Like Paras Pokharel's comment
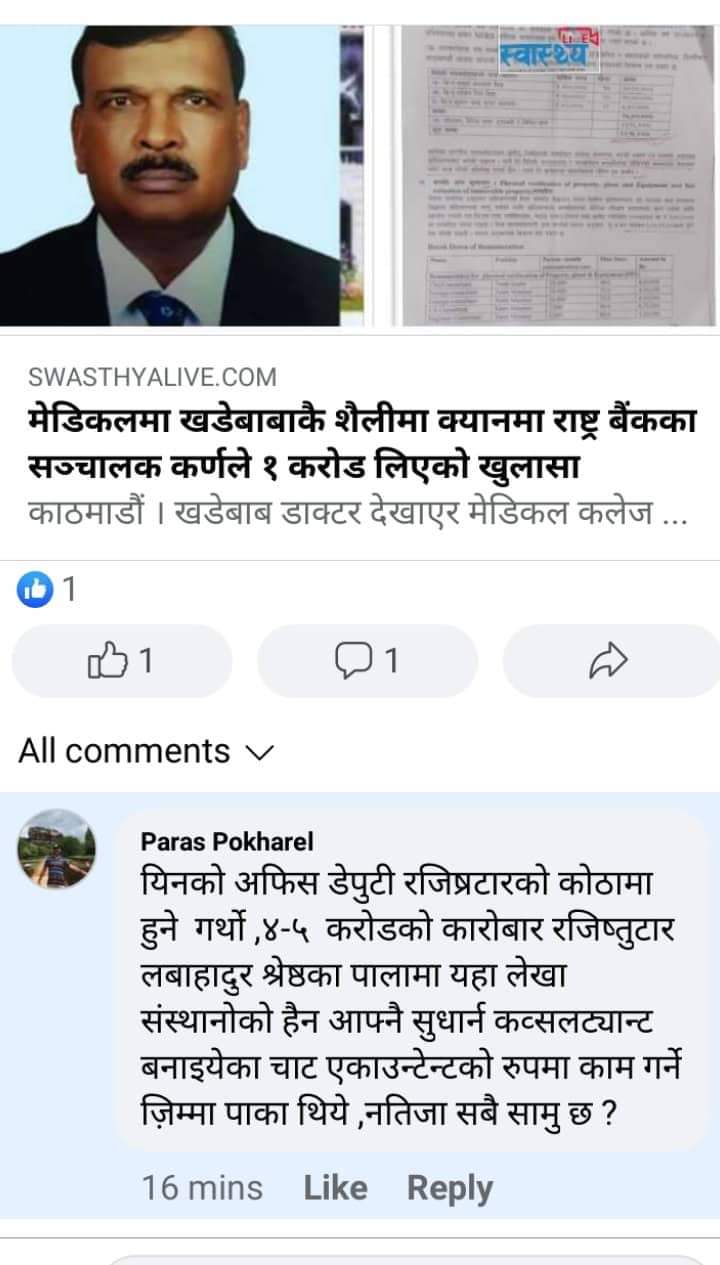Screen dimensions: 720x1265 click(x=335, y=1188)
